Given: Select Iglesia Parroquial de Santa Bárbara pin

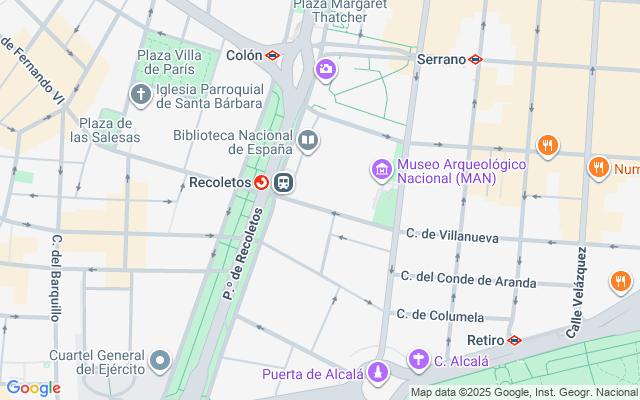Looking at the screenshot, I should [x=140, y=96].
